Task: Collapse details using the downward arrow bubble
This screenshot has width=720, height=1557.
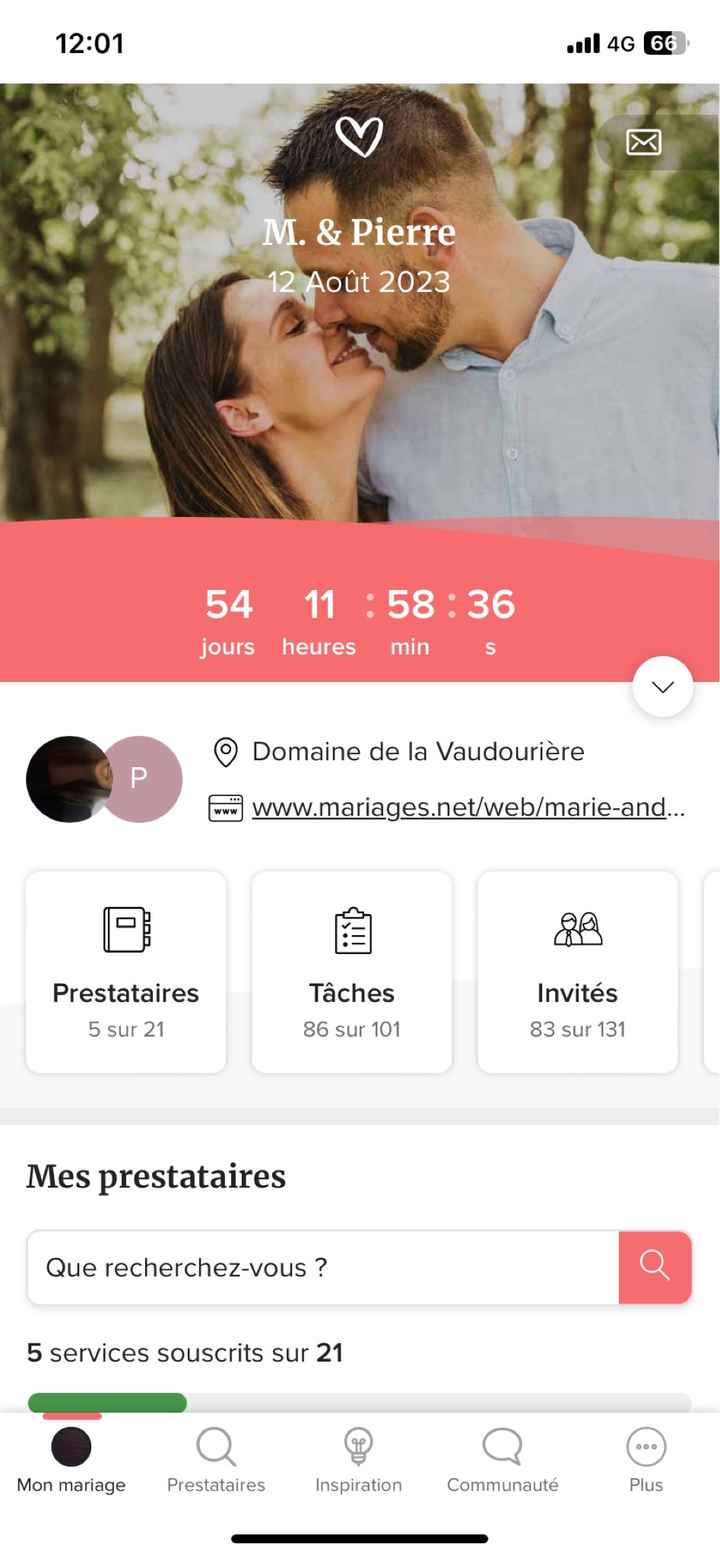Action: pyautogui.click(x=662, y=686)
